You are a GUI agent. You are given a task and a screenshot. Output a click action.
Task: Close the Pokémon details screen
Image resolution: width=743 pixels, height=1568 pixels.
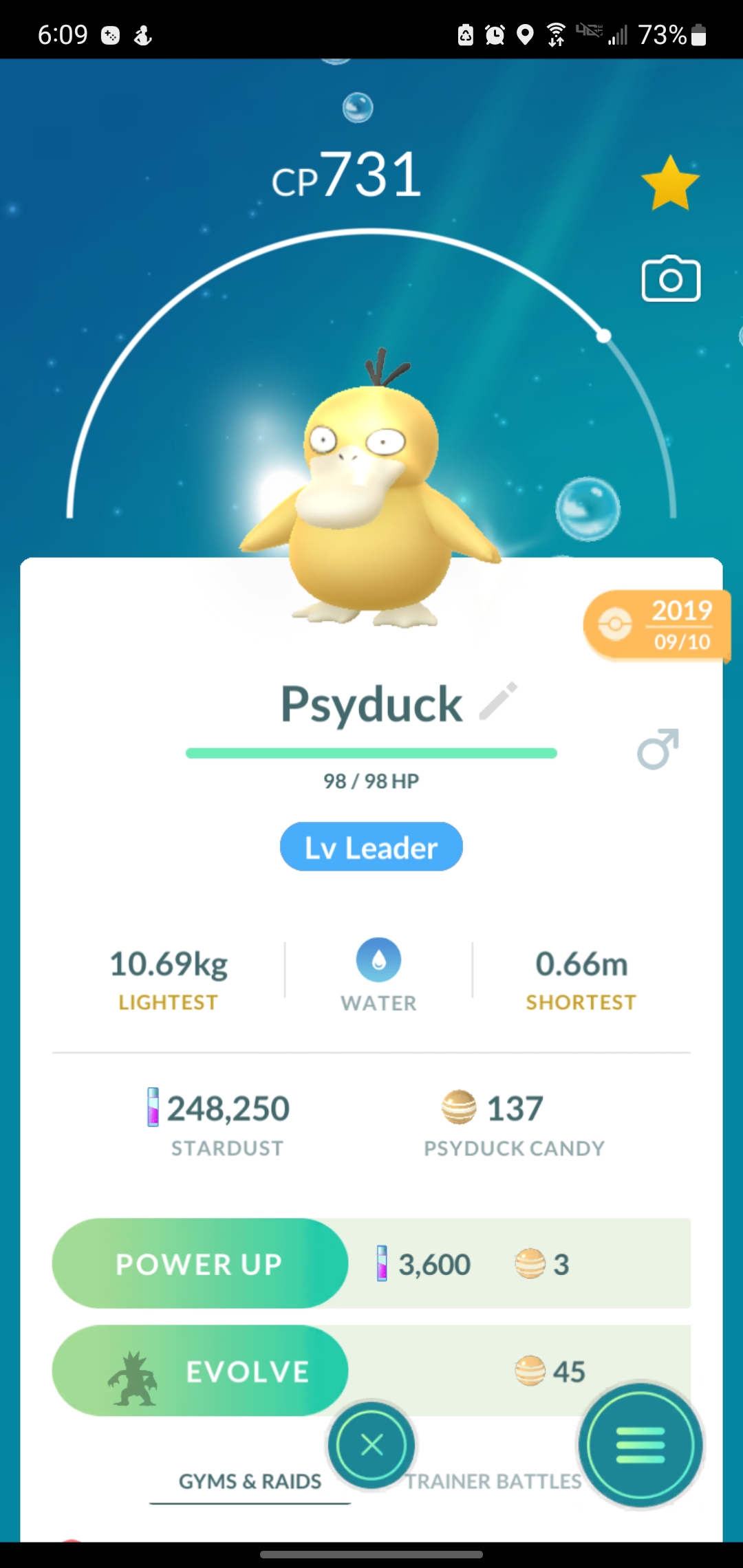[x=371, y=1445]
